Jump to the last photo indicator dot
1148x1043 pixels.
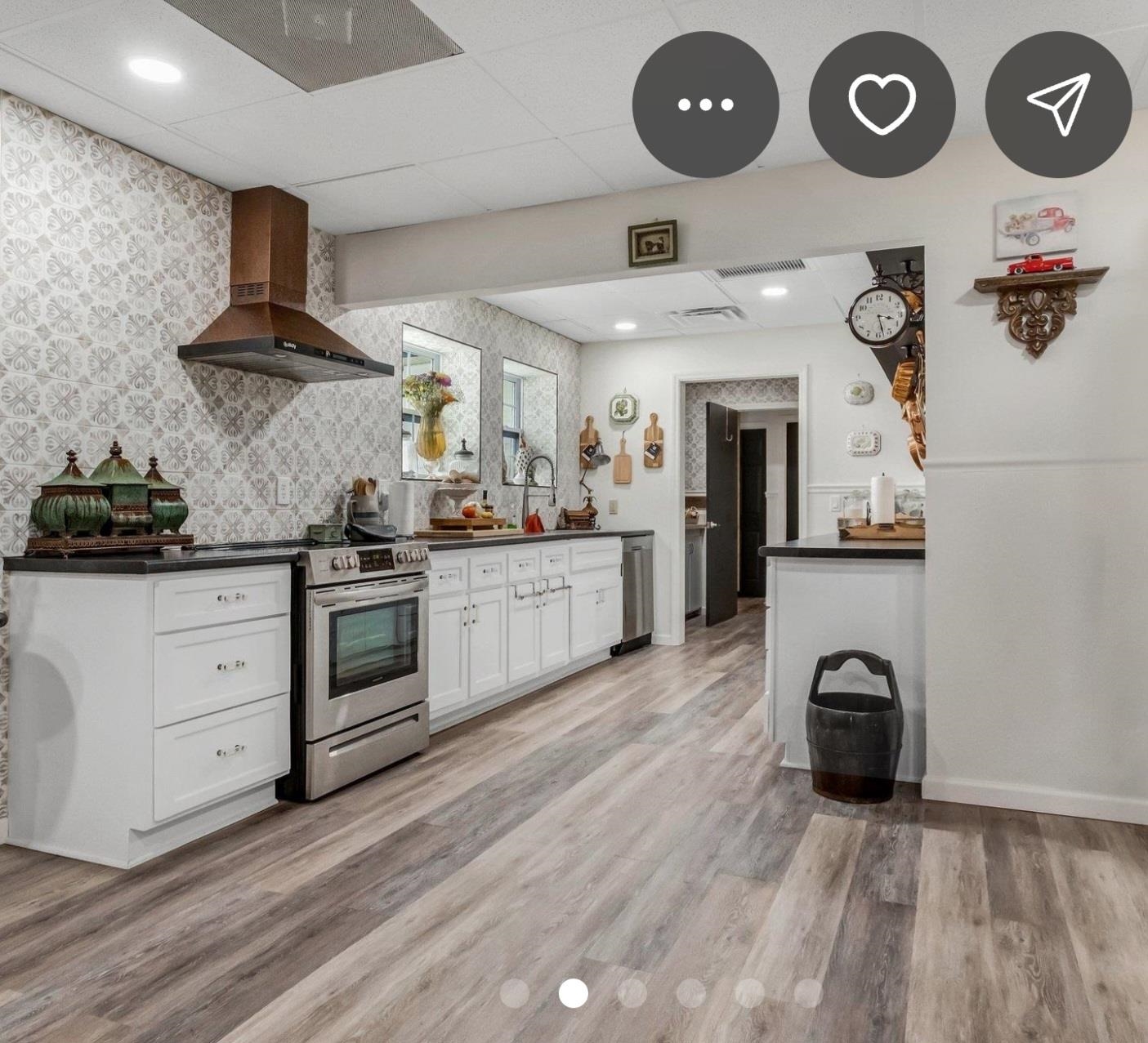coord(808,993)
